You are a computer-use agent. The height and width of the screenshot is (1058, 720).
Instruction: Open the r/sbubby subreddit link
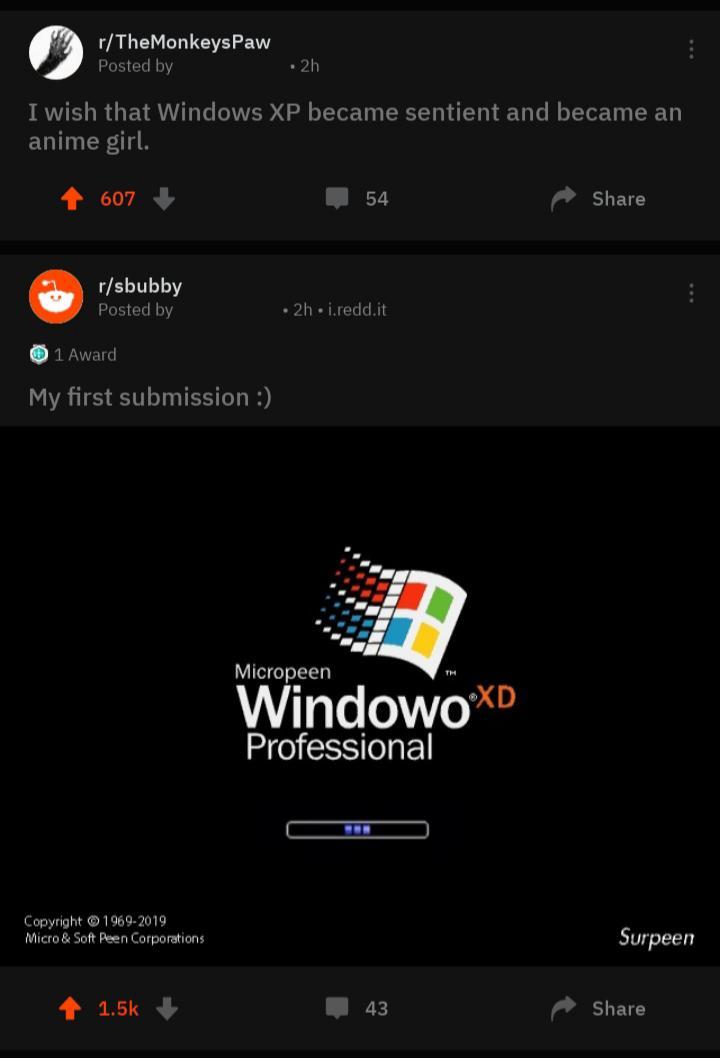click(x=140, y=286)
